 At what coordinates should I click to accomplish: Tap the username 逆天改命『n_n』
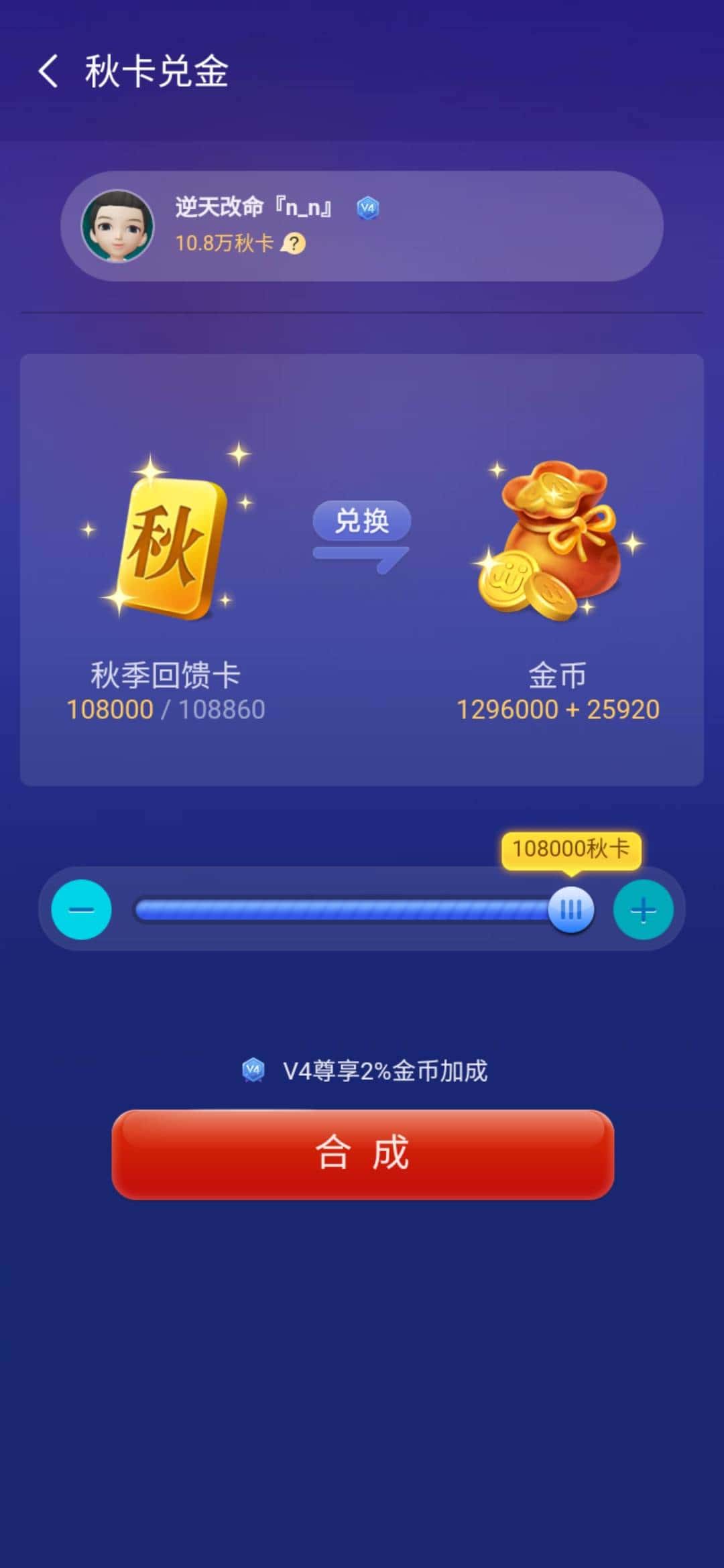pos(255,208)
